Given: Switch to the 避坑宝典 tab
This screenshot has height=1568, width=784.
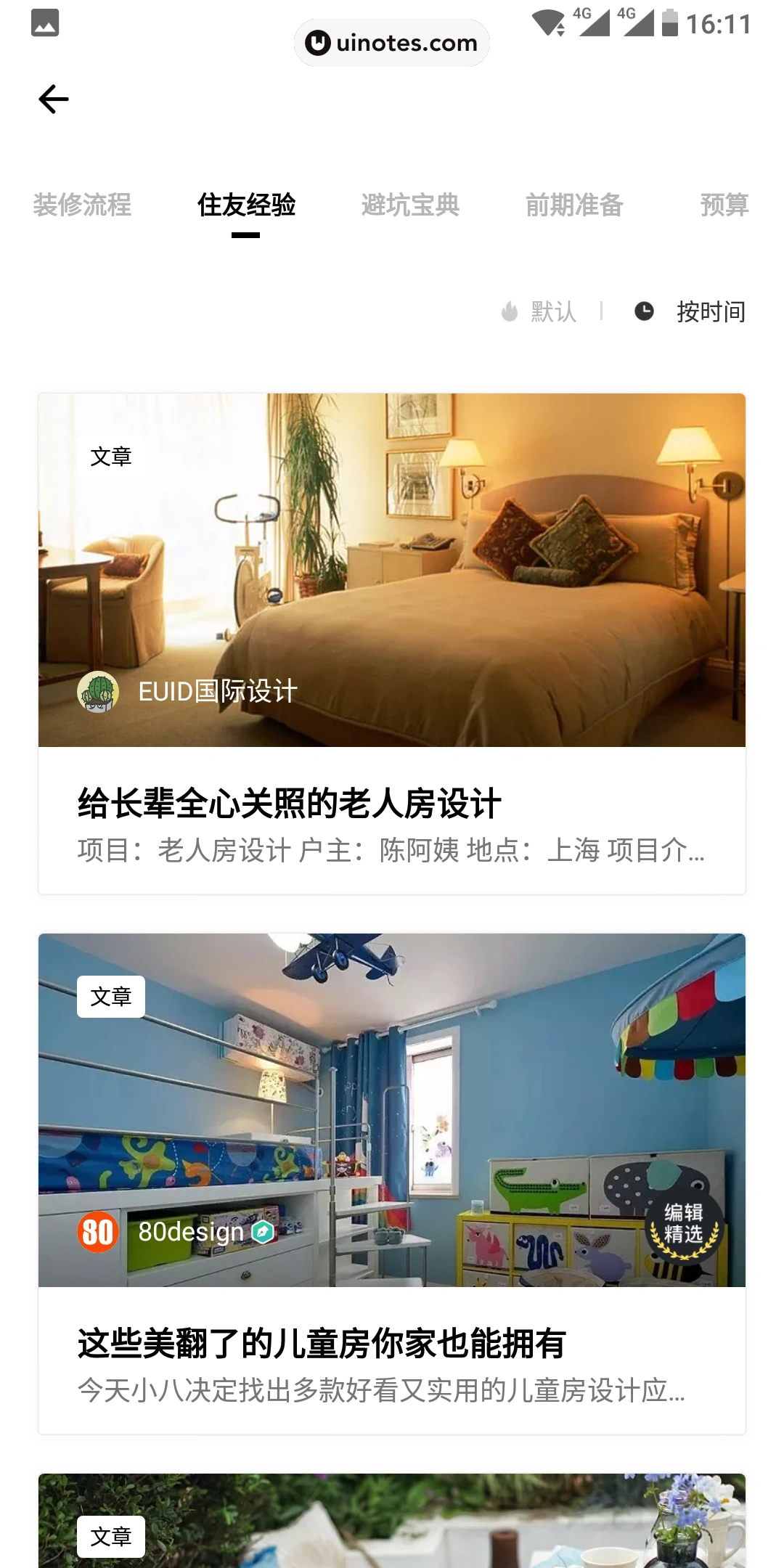Looking at the screenshot, I should (x=411, y=206).
